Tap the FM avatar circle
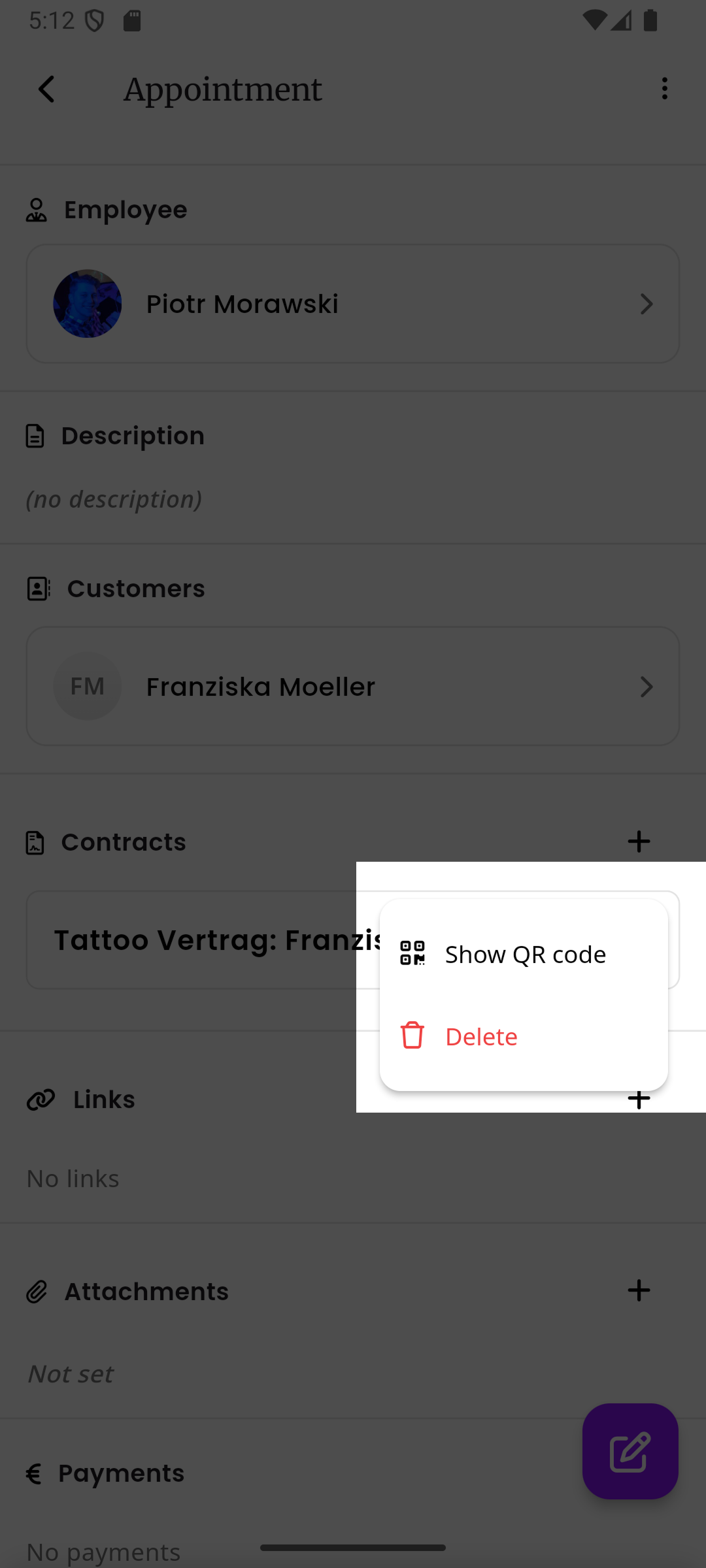 pyautogui.click(x=87, y=686)
